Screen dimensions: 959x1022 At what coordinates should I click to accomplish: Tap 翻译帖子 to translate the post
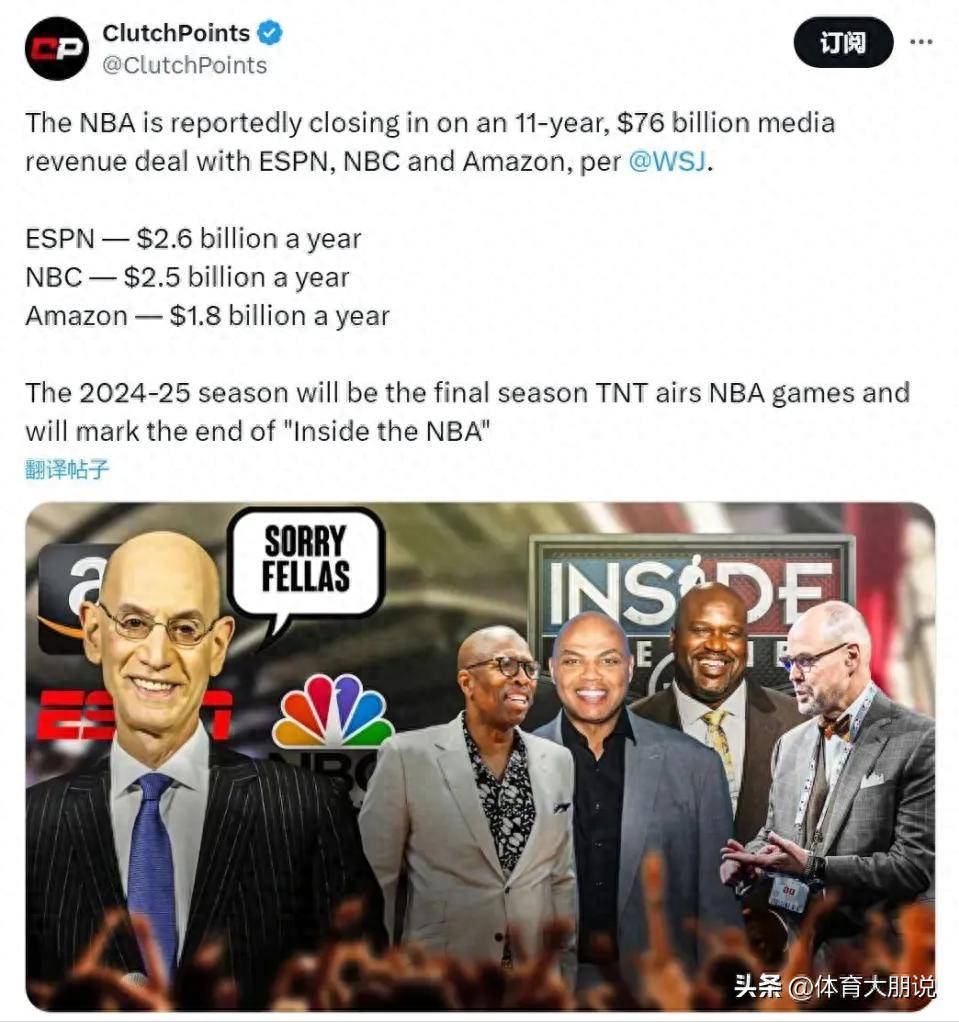(x=67, y=469)
